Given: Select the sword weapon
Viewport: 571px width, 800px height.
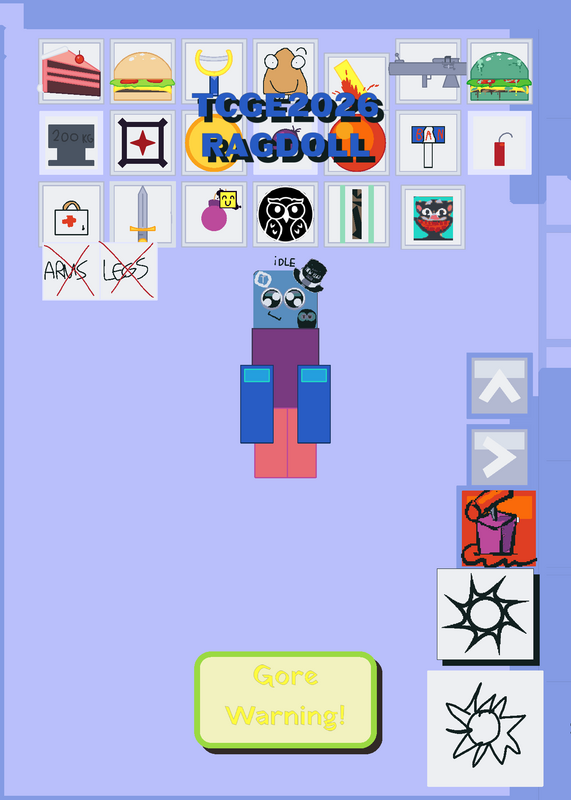Looking at the screenshot, I should pyautogui.click(x=142, y=214).
